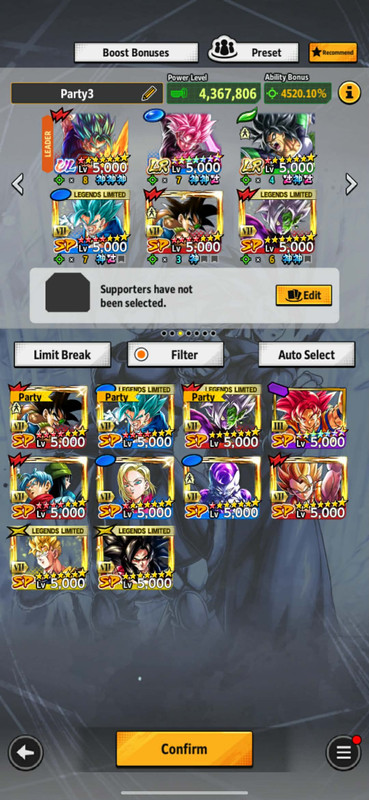
Task: Select the Android 18 character card
Action: pos(136,487)
